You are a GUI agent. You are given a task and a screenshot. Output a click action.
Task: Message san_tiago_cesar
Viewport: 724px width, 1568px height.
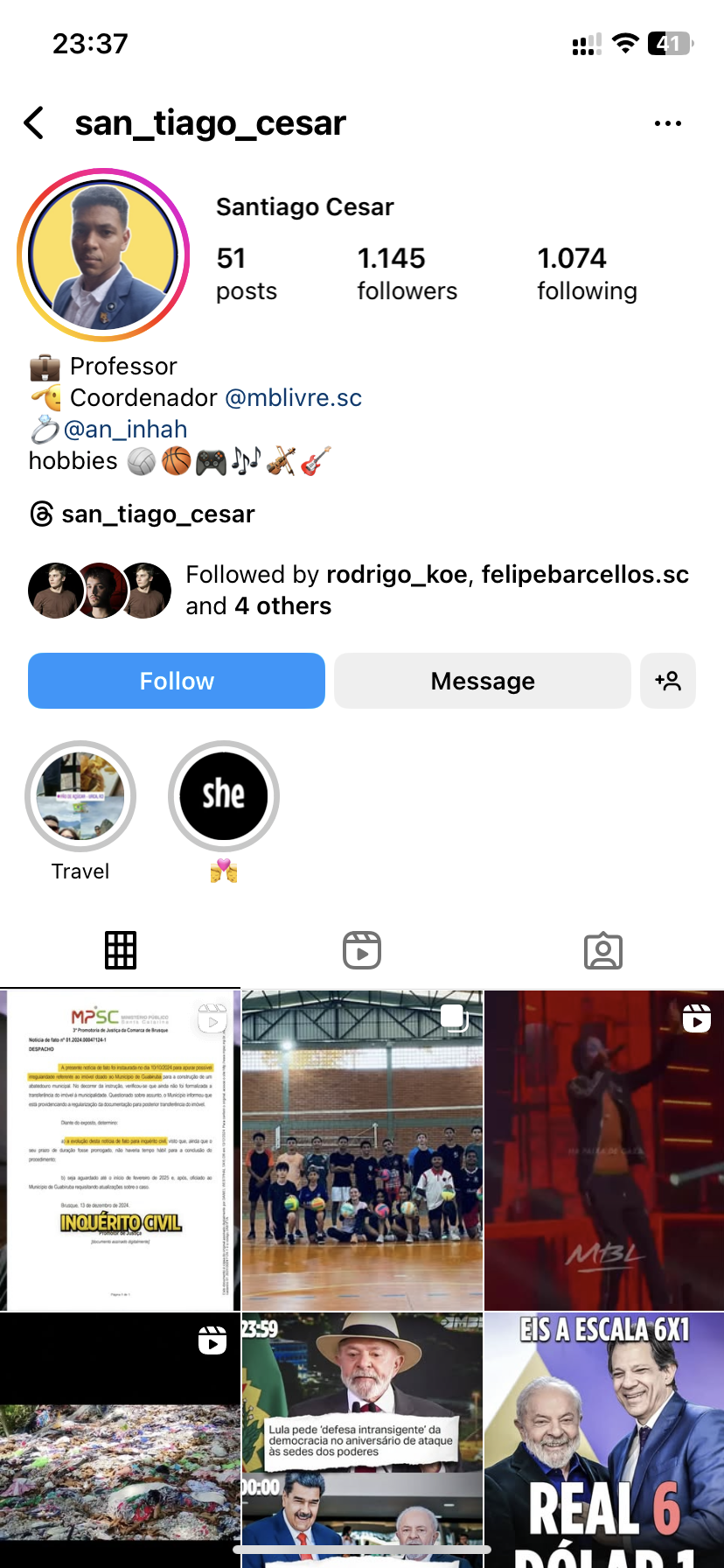point(483,681)
